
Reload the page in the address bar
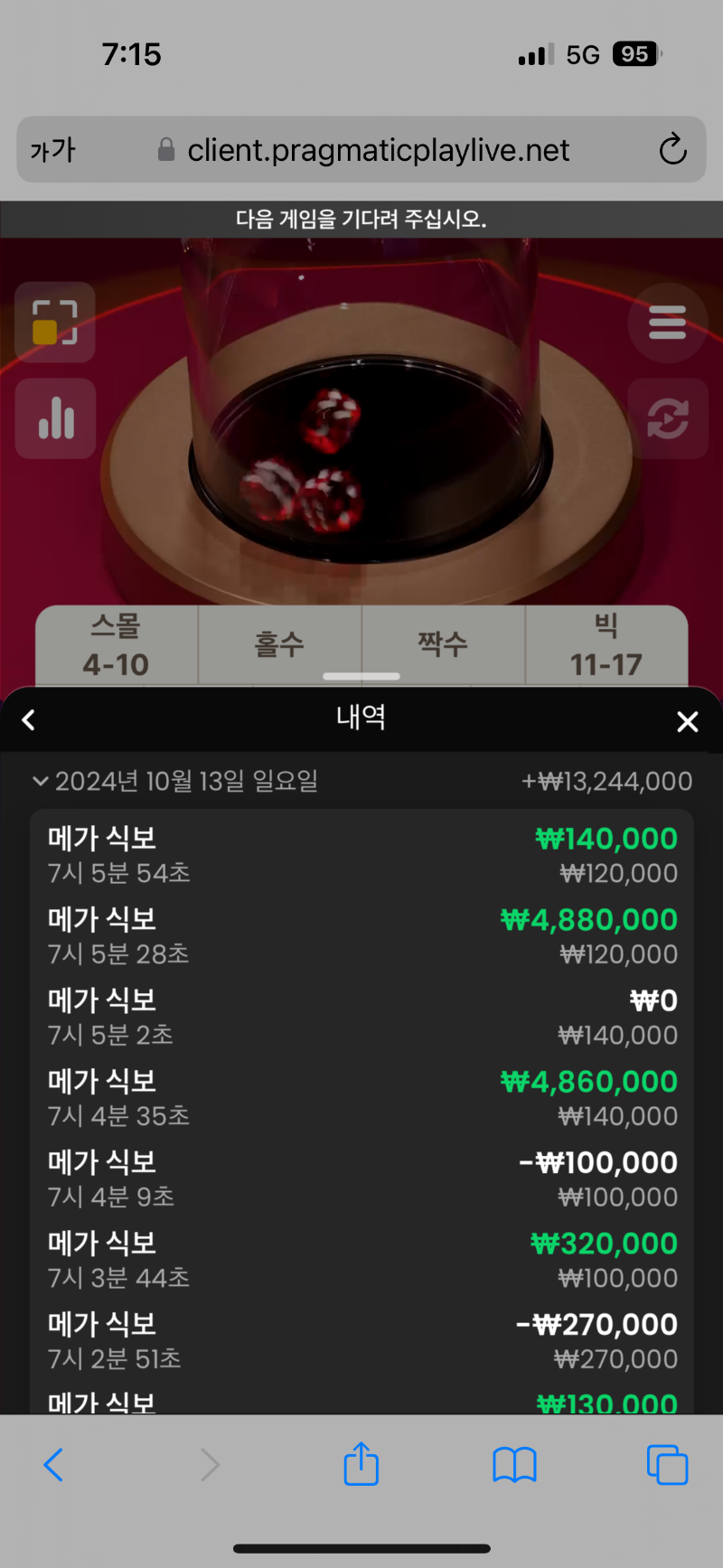[672, 150]
